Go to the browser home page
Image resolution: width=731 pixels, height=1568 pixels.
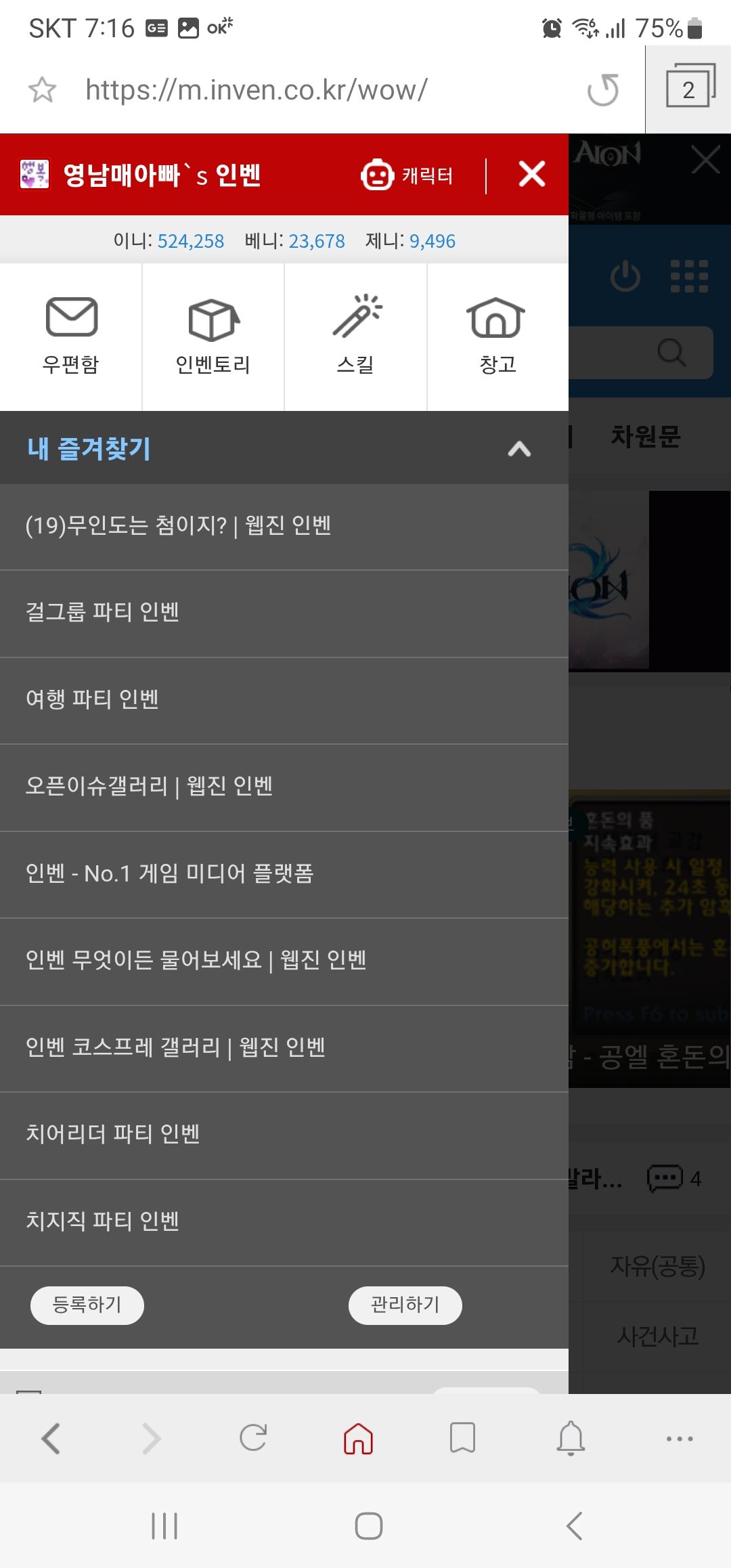(x=358, y=1437)
